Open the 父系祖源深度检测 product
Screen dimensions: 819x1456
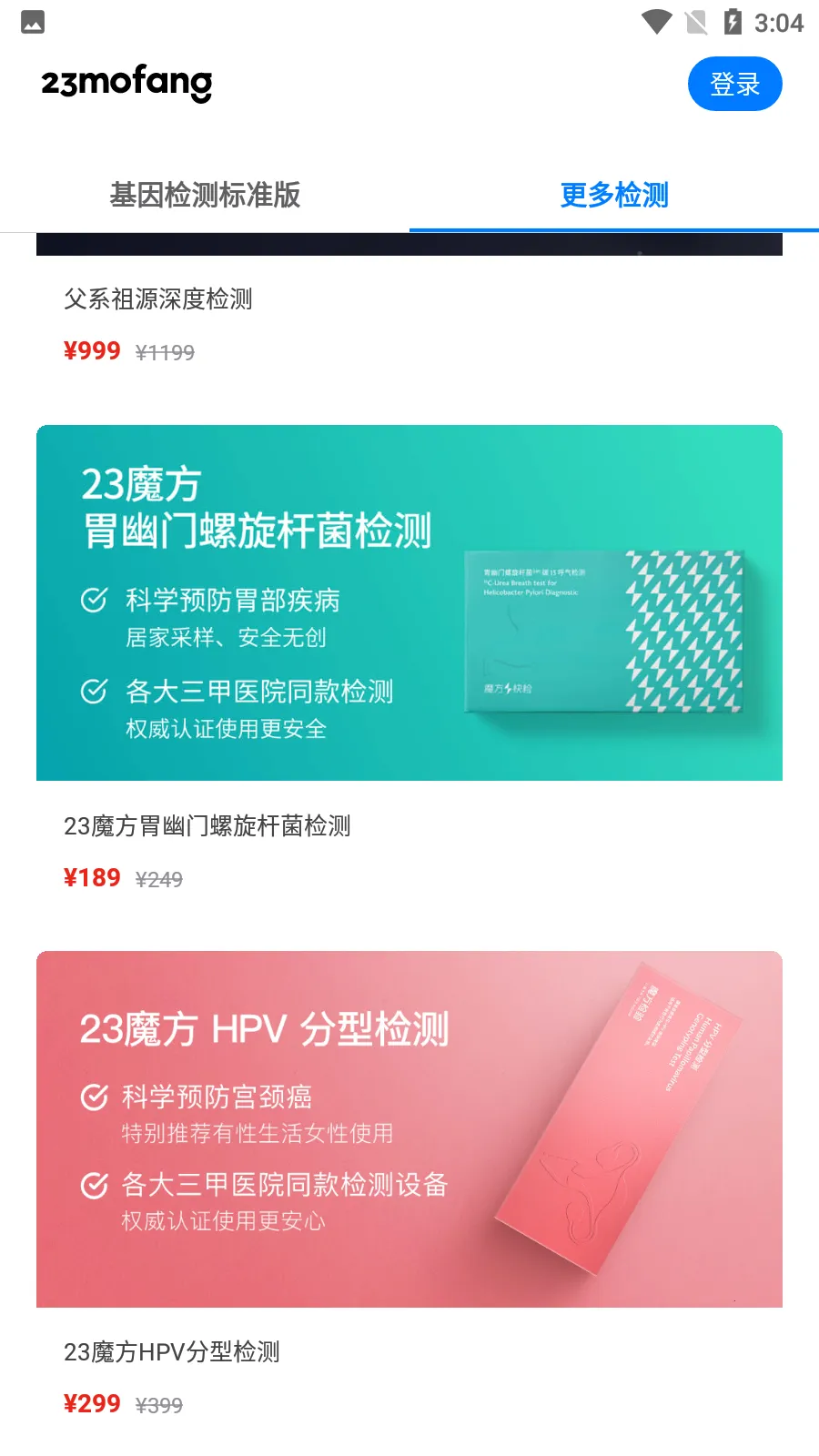[x=158, y=299]
